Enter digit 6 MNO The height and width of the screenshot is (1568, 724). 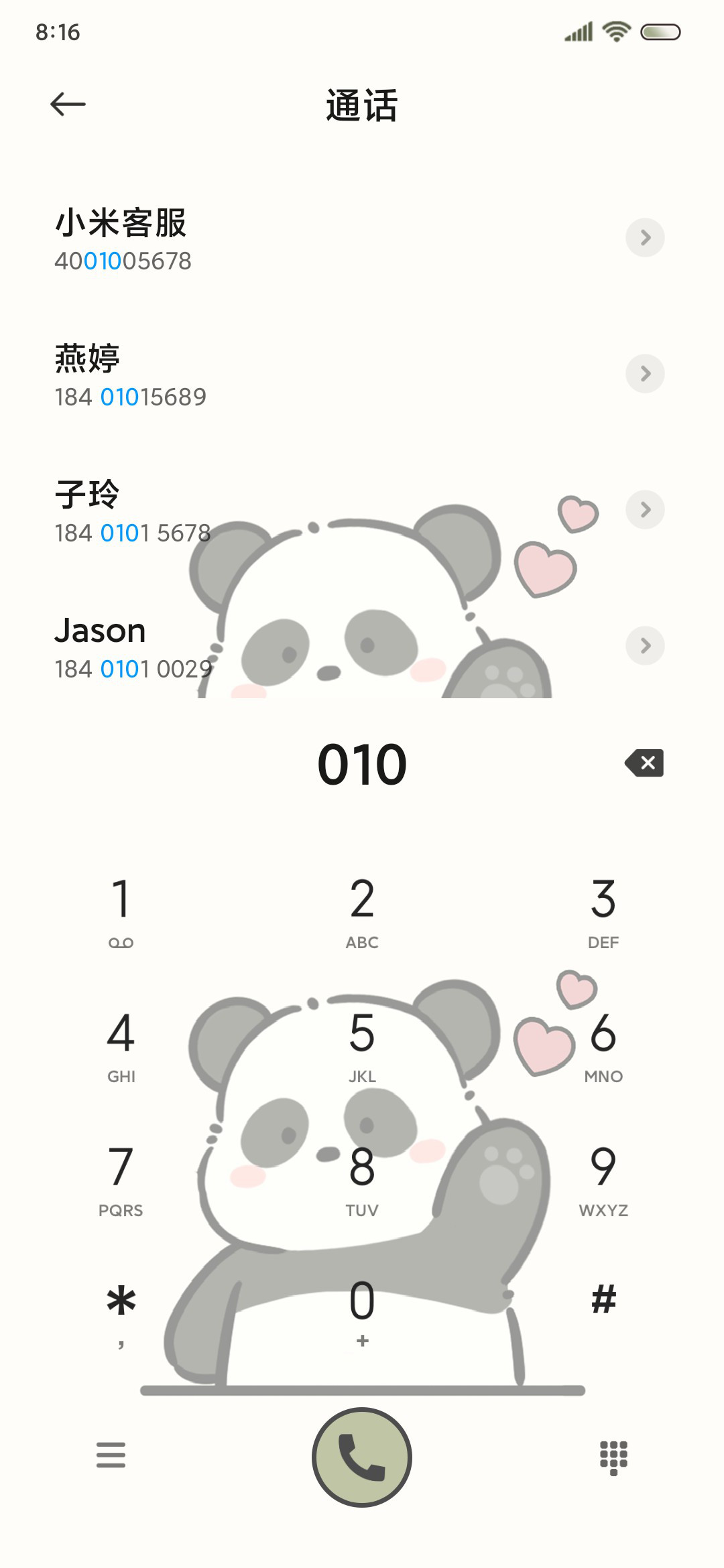coord(603,1047)
